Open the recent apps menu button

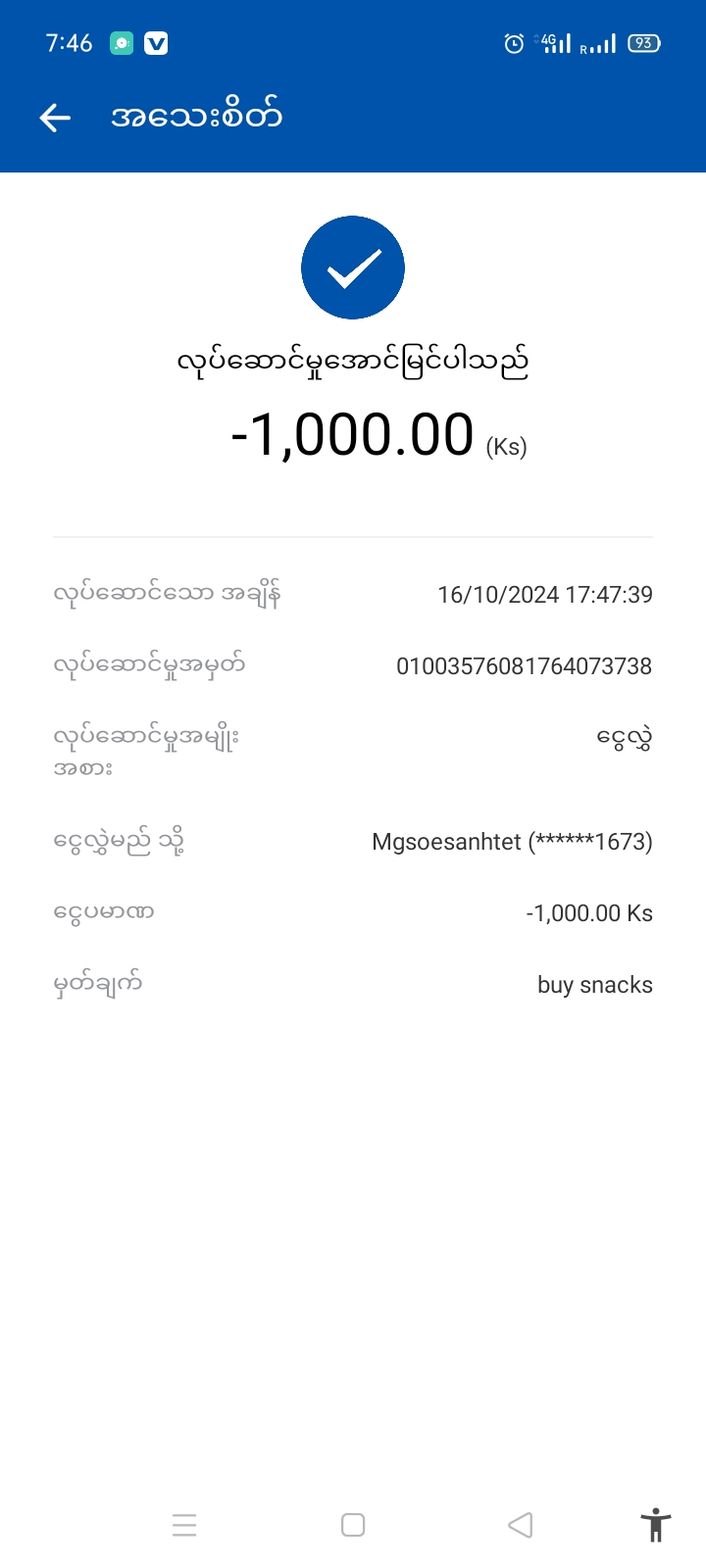click(x=184, y=1525)
